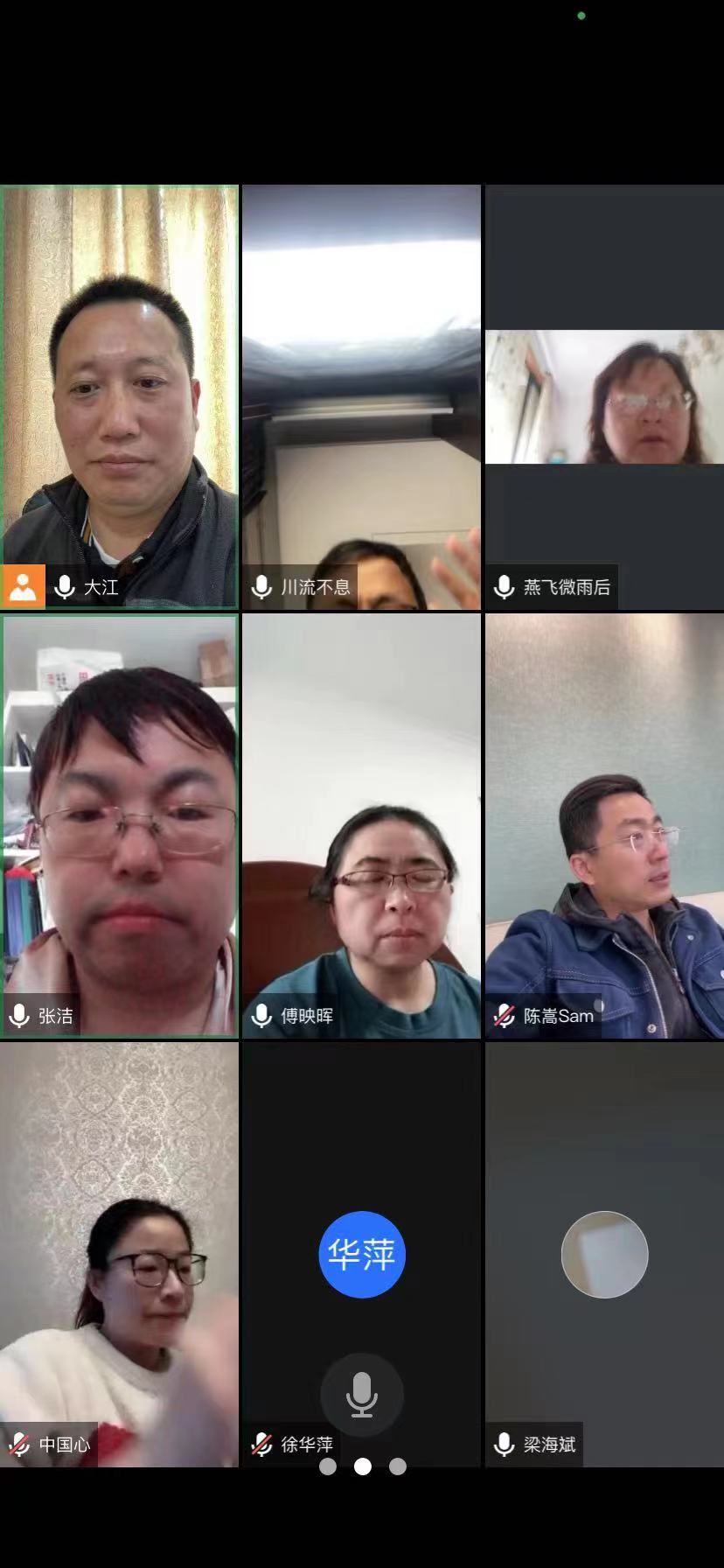Jump to the third page dot
This screenshot has height=1568, width=724.
(x=398, y=1466)
